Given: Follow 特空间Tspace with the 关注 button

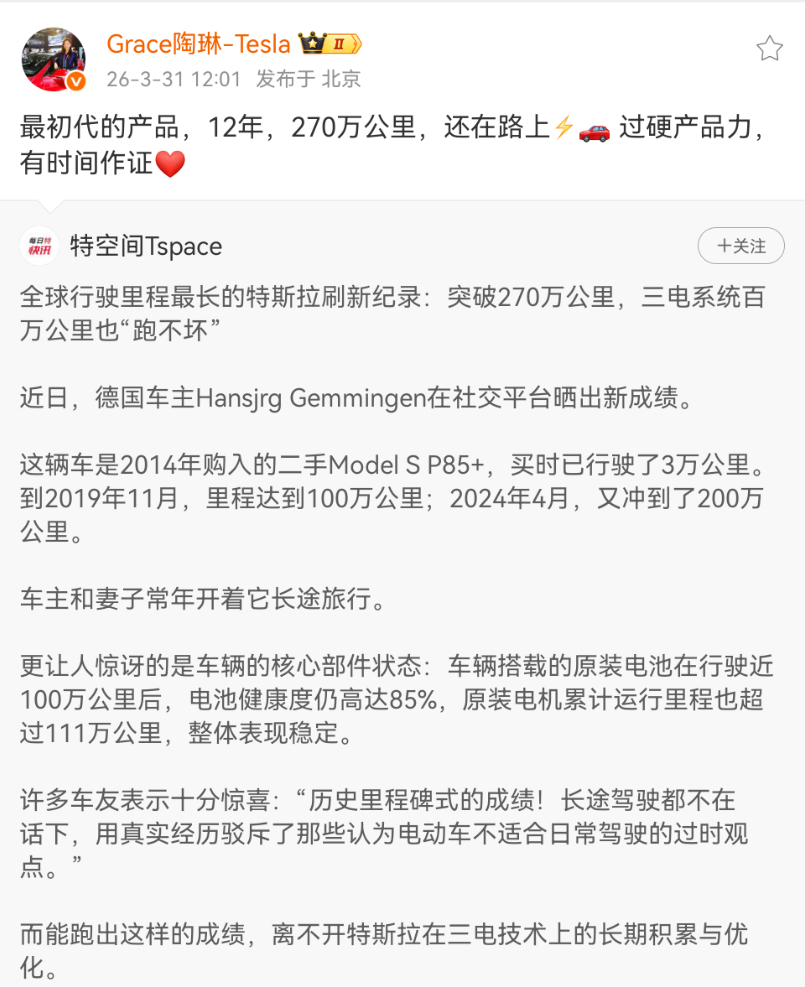Looking at the screenshot, I should pyautogui.click(x=741, y=245).
